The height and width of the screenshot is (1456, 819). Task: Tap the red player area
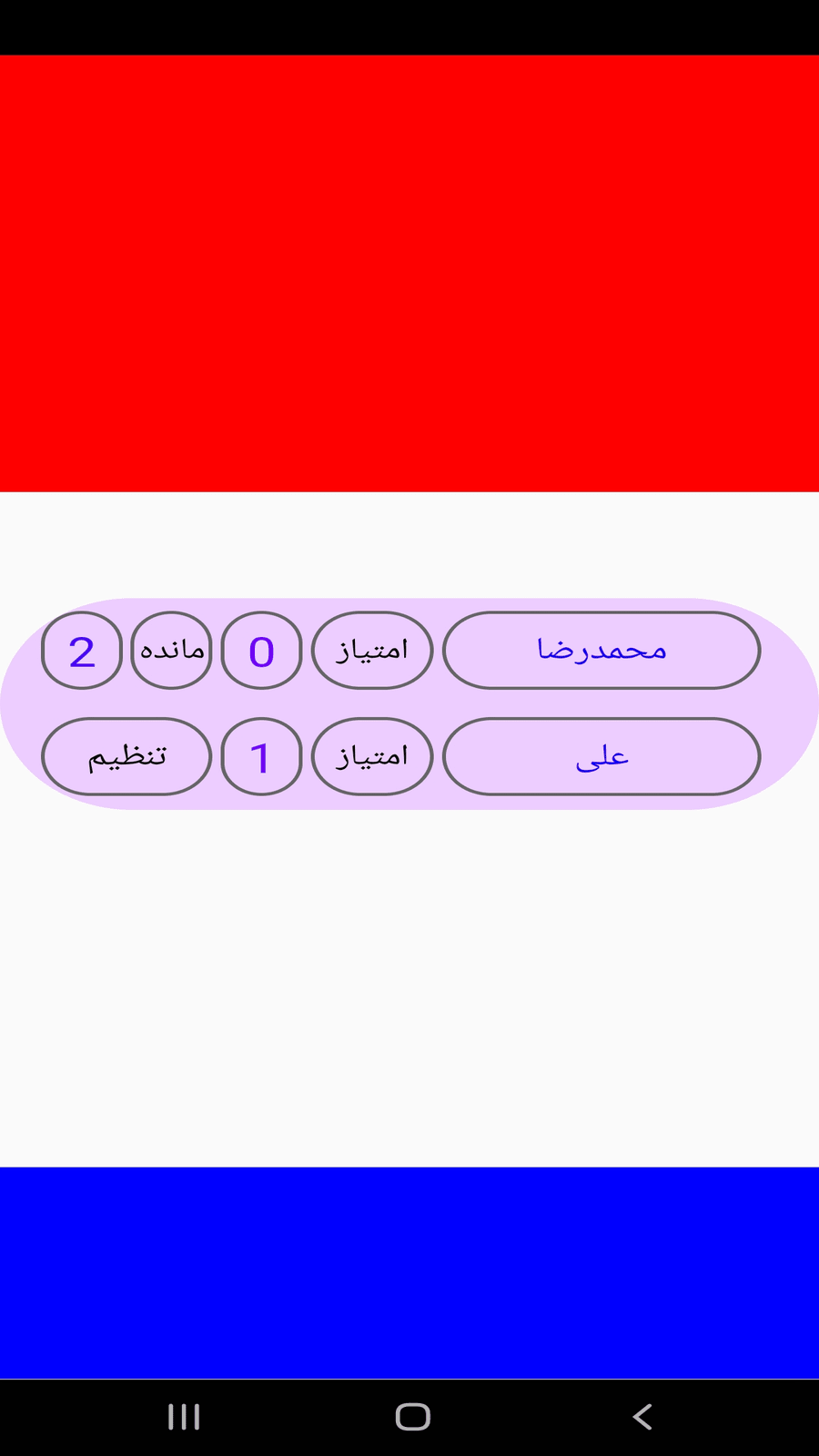409,273
